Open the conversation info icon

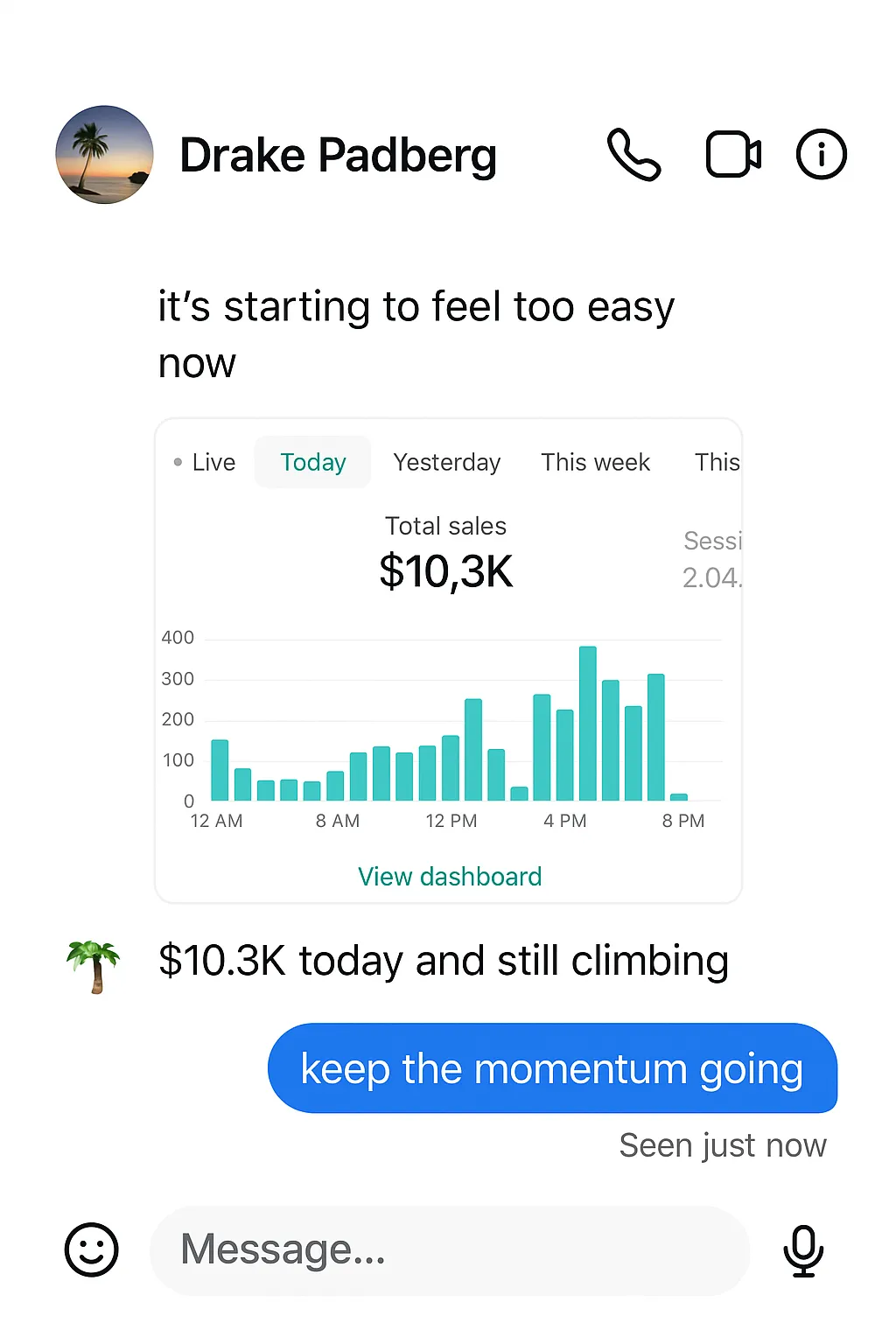point(821,155)
